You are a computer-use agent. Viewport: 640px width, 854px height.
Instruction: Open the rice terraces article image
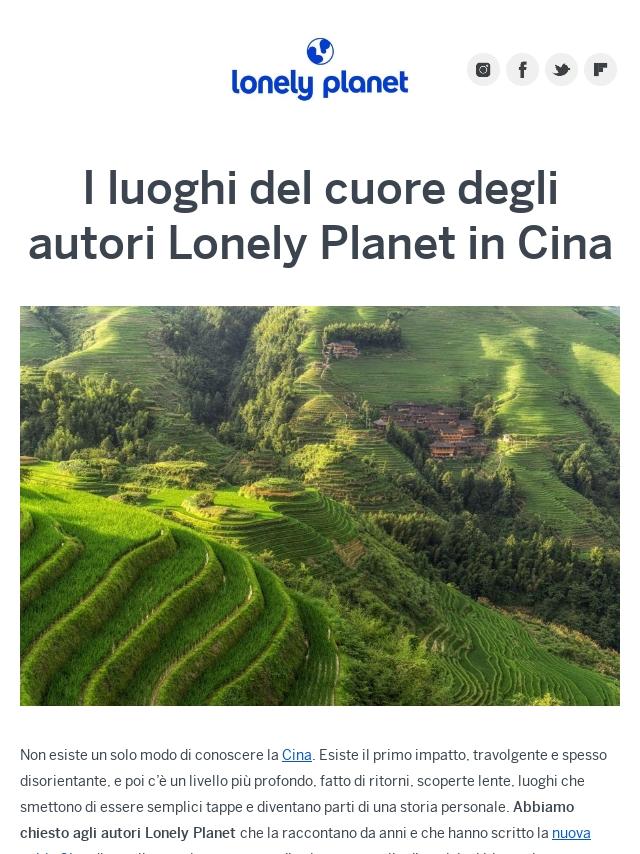[x=320, y=506]
